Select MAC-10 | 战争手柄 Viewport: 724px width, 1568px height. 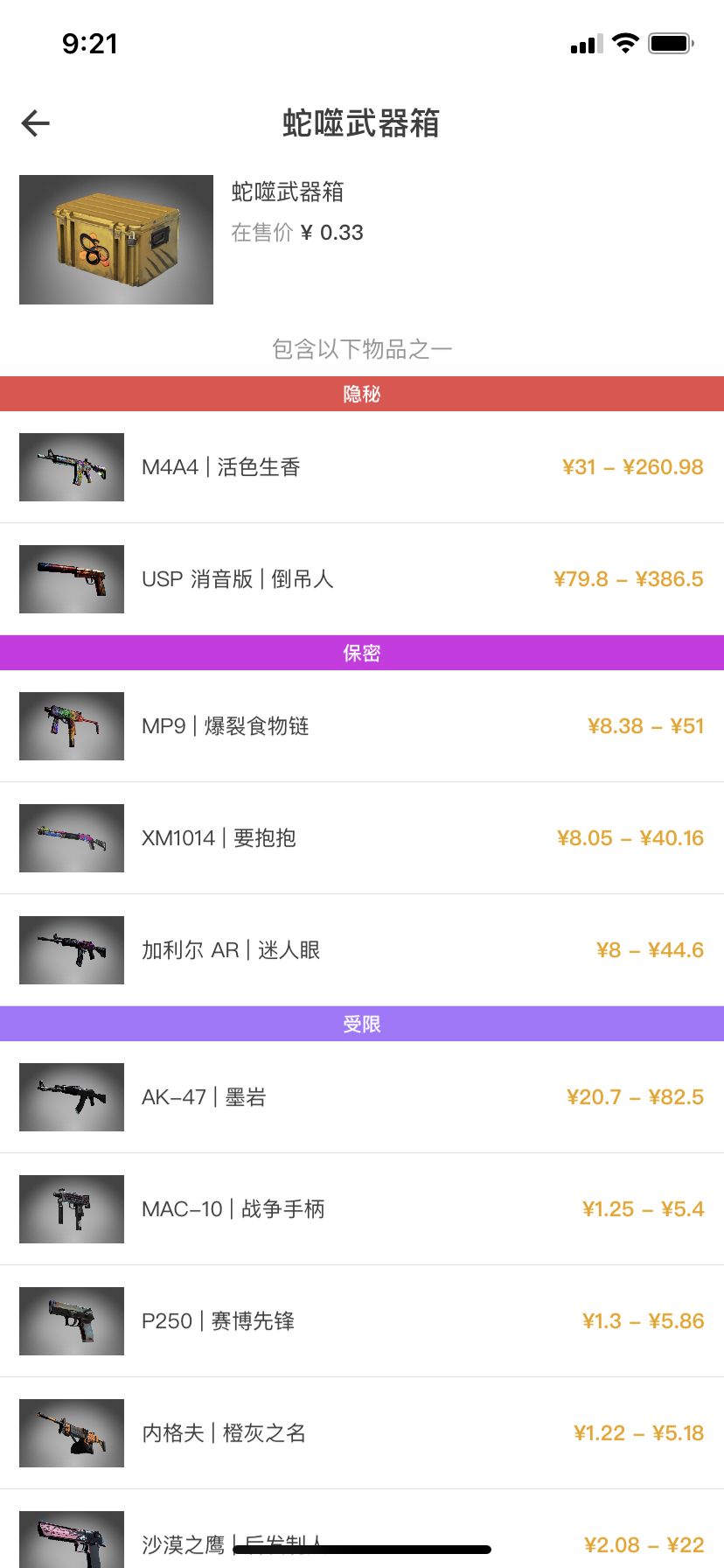(x=362, y=1209)
